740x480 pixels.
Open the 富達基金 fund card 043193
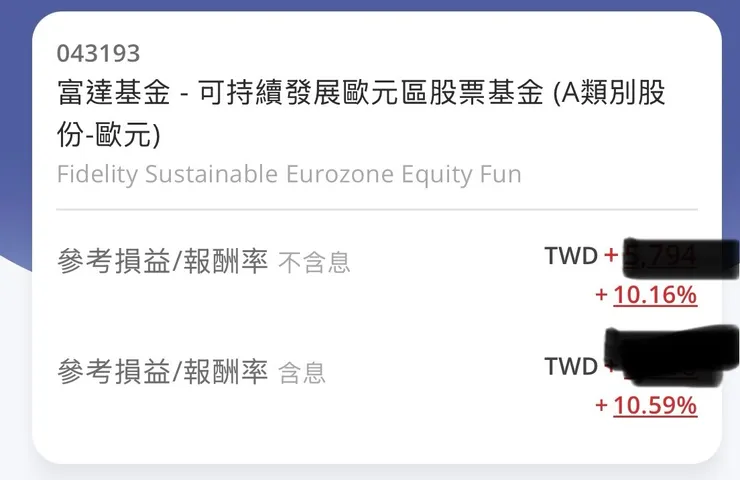[x=360, y=112]
